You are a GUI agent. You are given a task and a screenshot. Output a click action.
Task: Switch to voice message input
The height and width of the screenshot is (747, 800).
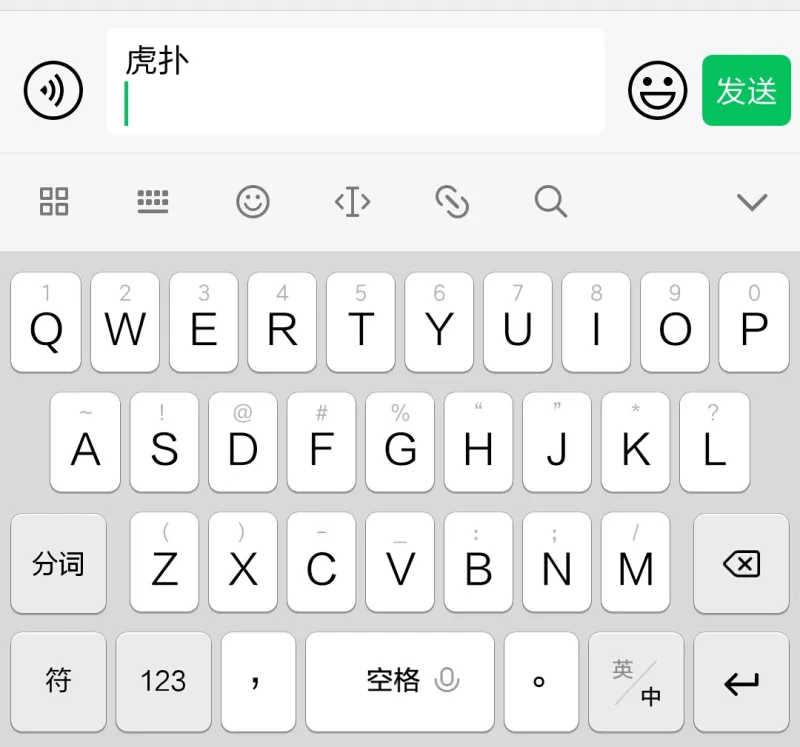53,91
